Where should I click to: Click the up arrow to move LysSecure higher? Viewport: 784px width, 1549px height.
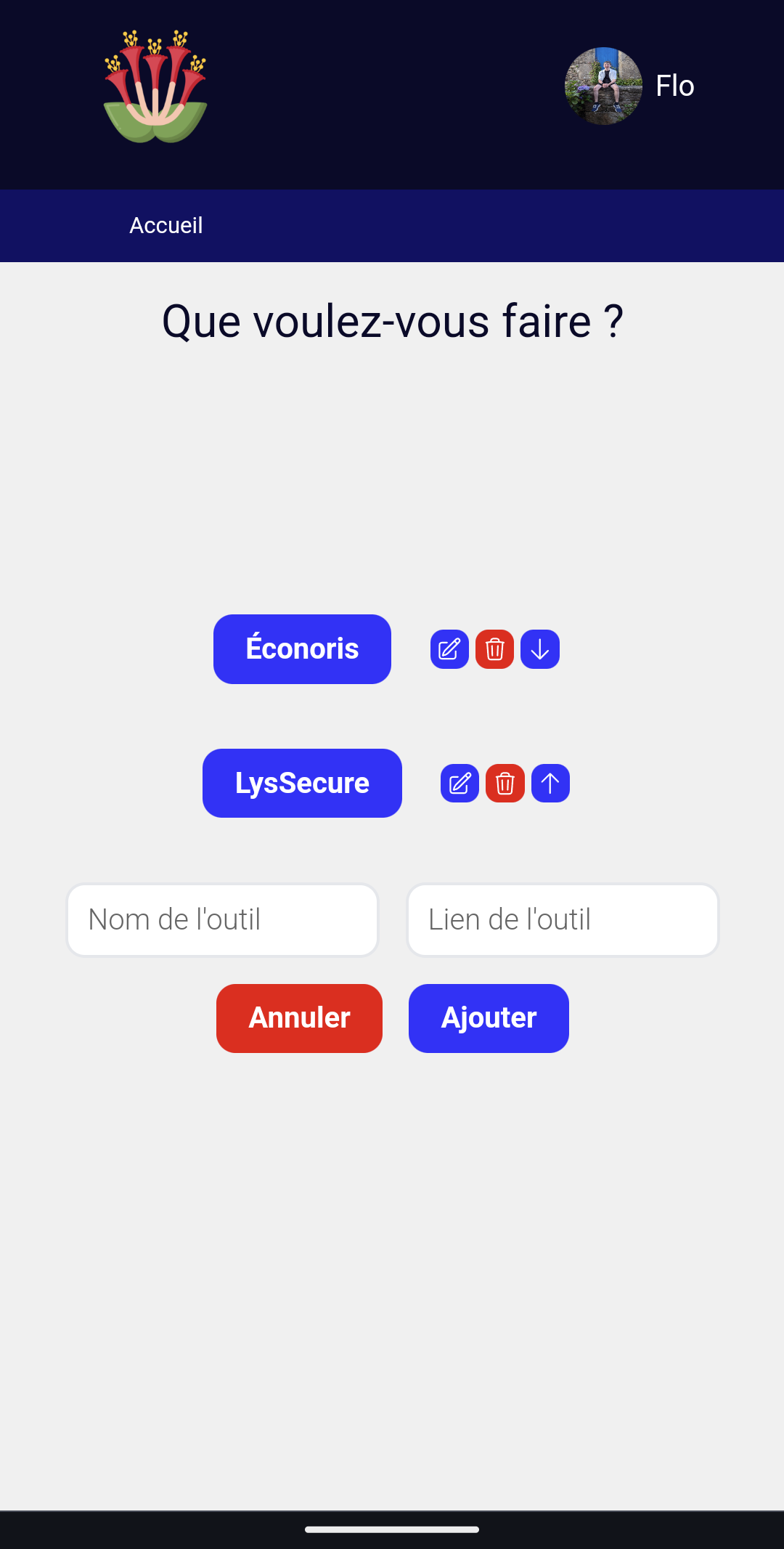pyautogui.click(x=550, y=783)
